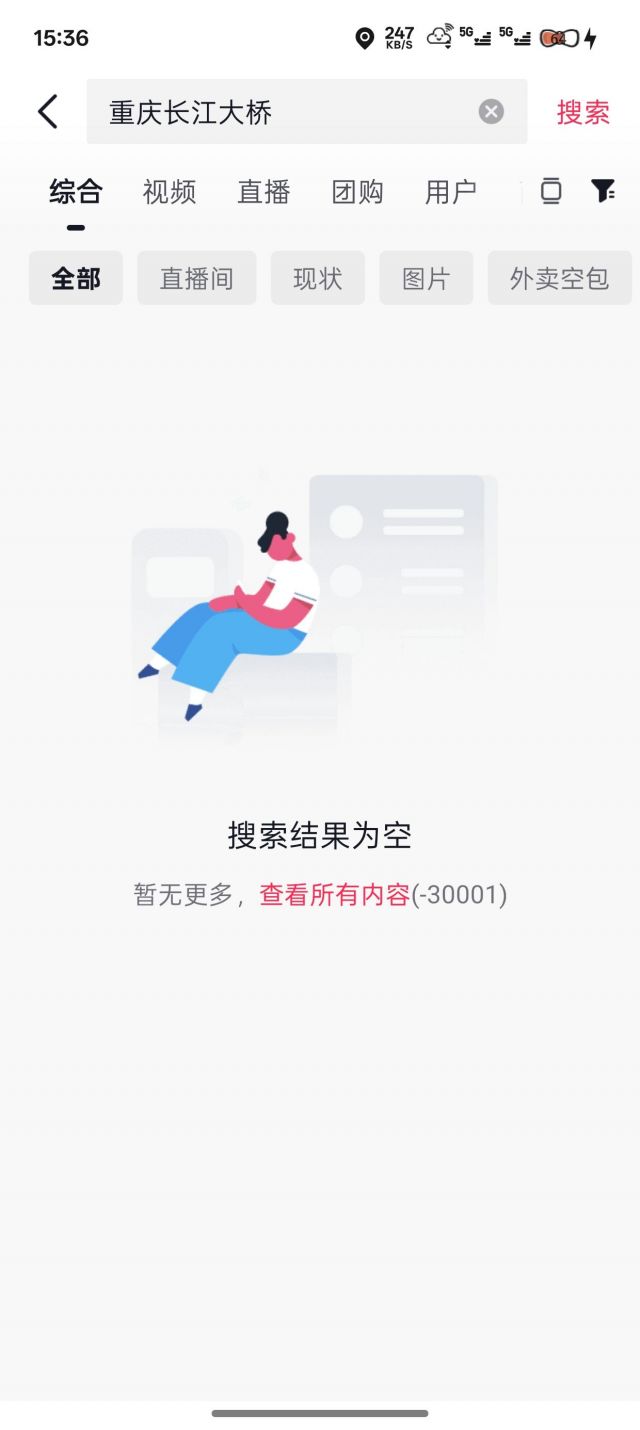The height and width of the screenshot is (1430, 640).
Task: Switch to the 视频 tab
Action: pos(169,192)
